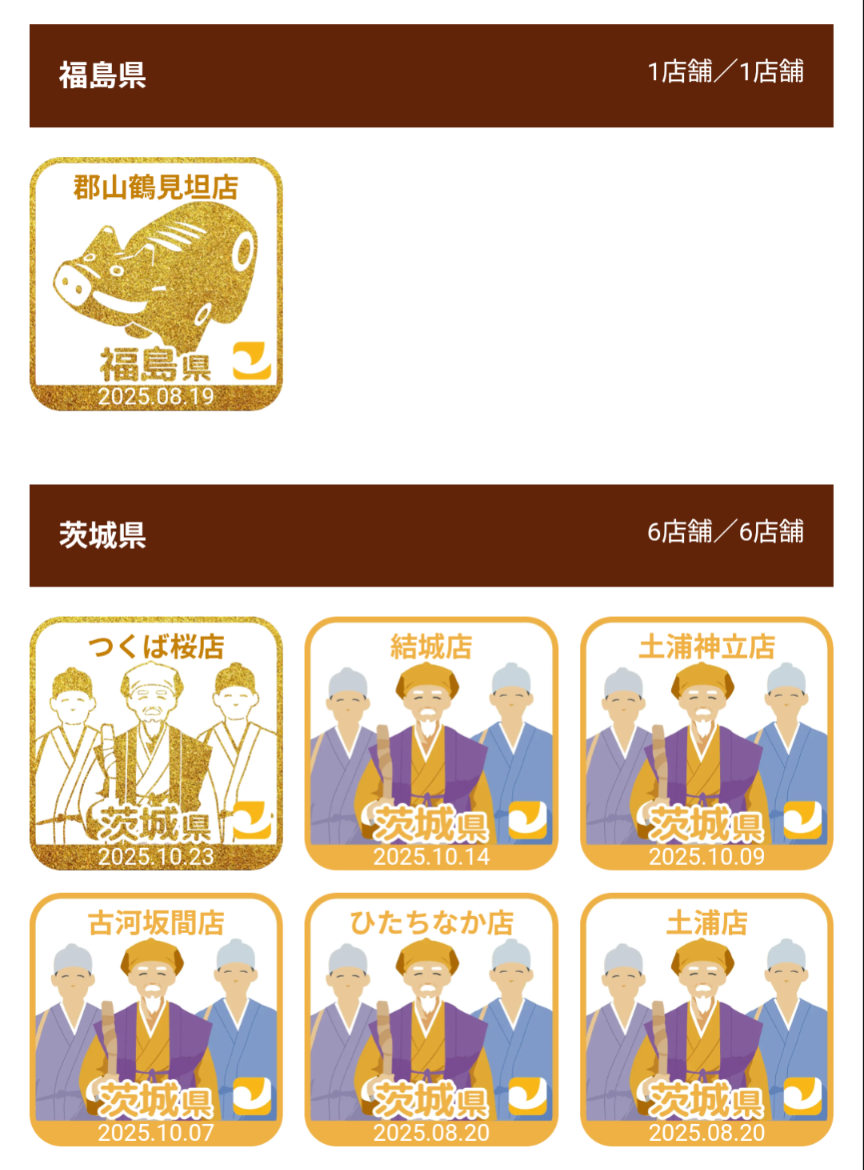Open the つくば桜店 stamp
The height and width of the screenshot is (1170, 864).
click(156, 743)
